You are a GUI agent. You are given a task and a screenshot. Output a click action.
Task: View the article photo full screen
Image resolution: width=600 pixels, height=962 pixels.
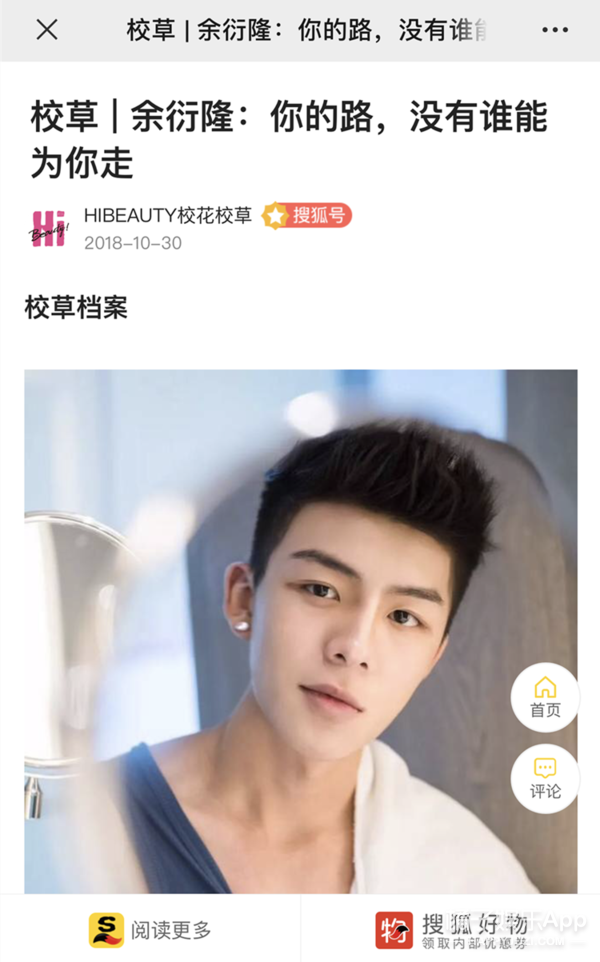point(301,631)
